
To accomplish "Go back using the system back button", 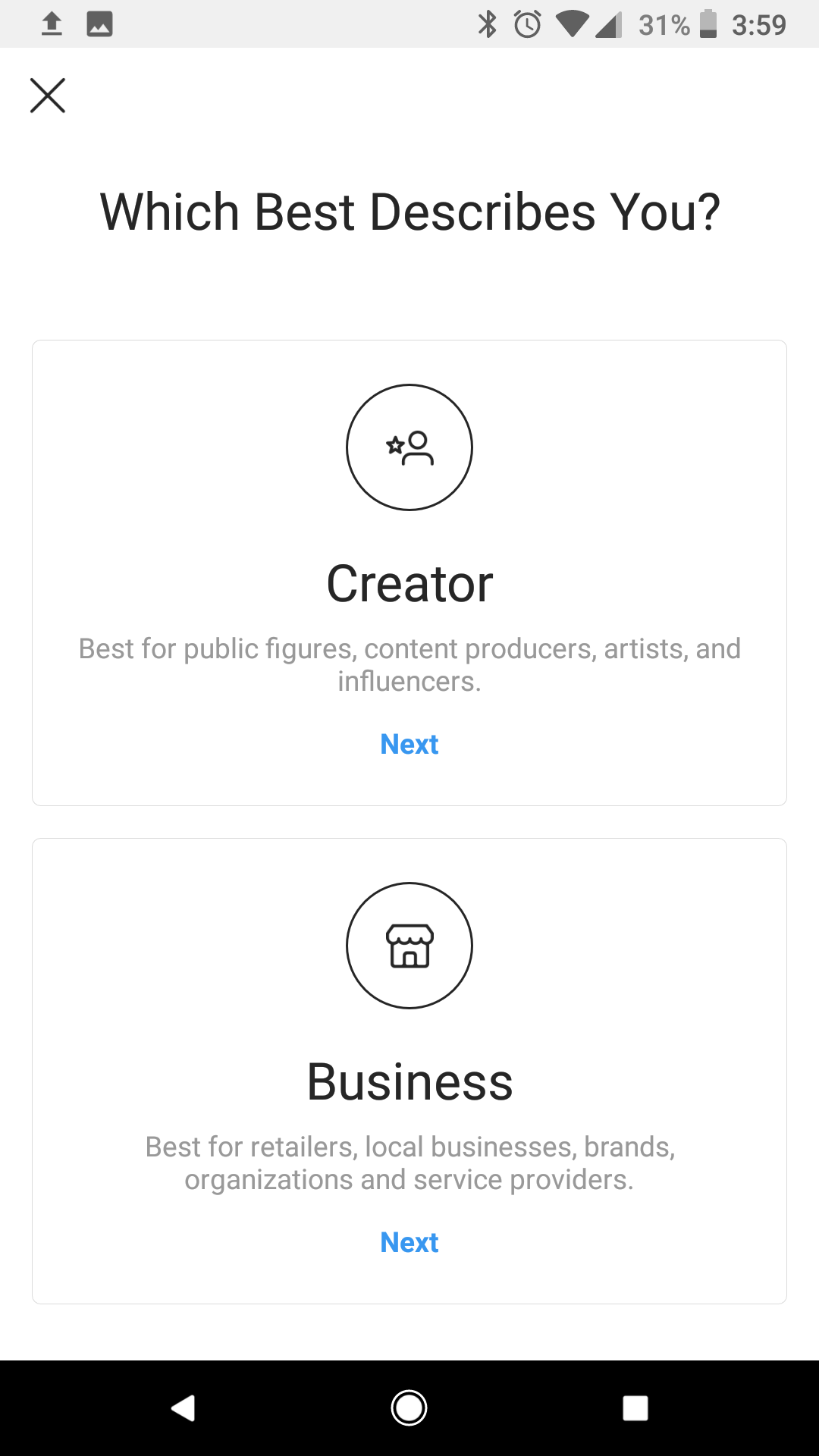I will (183, 1408).
